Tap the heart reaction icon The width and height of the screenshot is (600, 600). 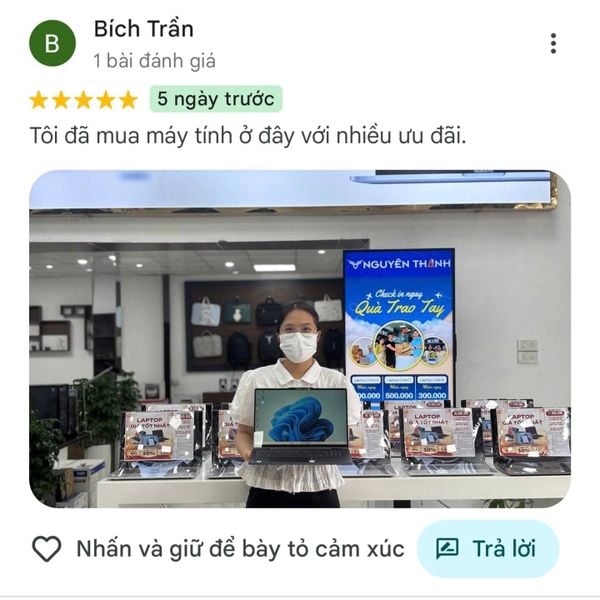[x=47, y=549]
